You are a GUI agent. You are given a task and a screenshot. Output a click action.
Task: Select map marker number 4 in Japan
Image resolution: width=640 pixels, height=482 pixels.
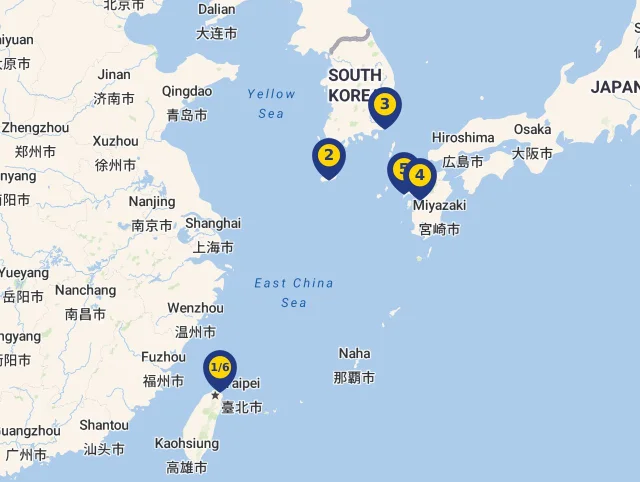421,176
